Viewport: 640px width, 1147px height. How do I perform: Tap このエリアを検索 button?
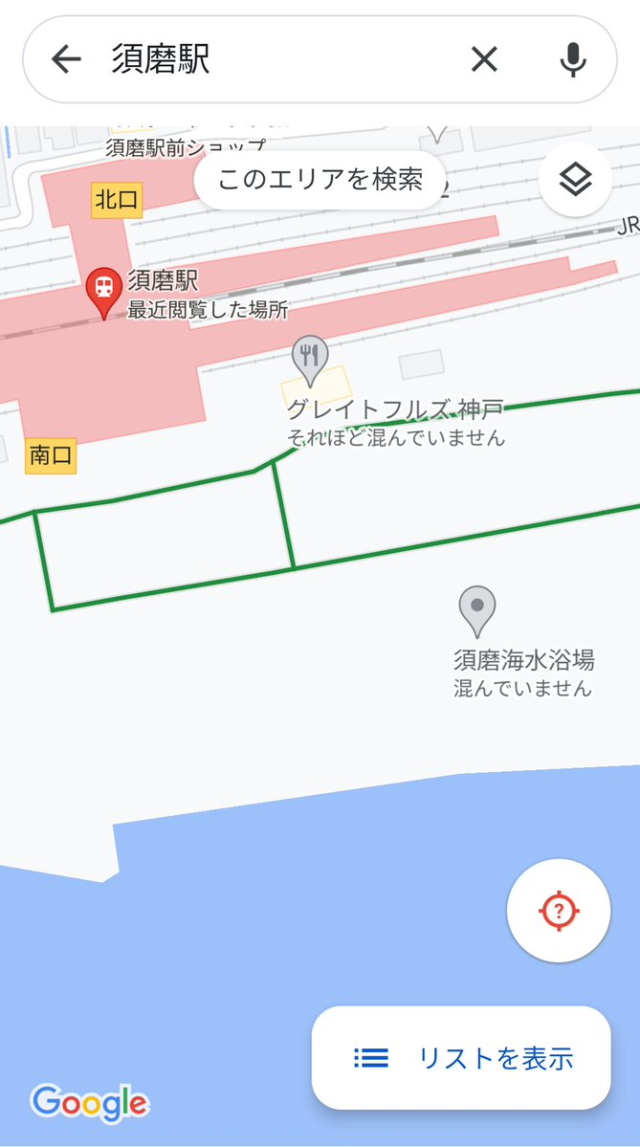coord(320,180)
